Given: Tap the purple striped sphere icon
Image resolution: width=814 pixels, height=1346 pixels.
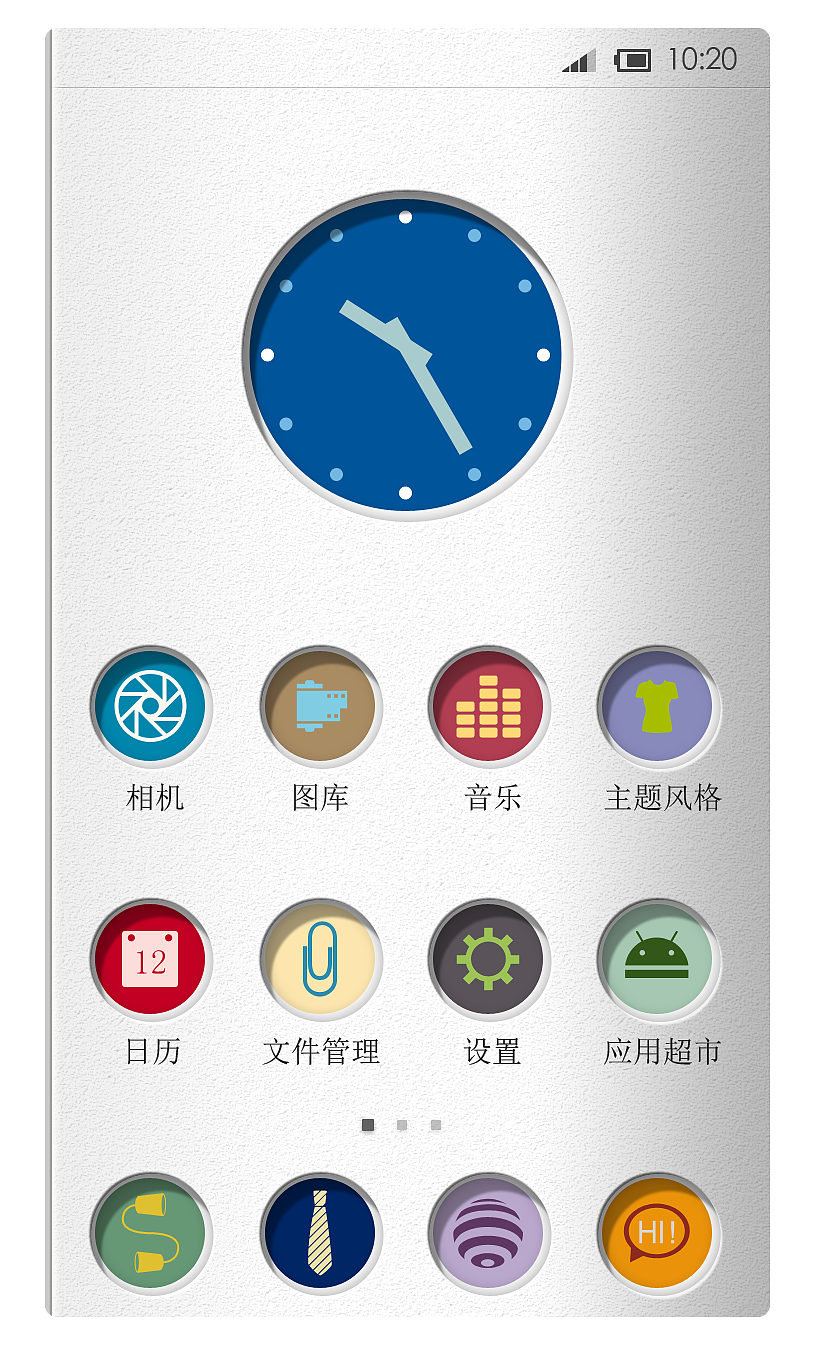Looking at the screenshot, I should 489,1233.
